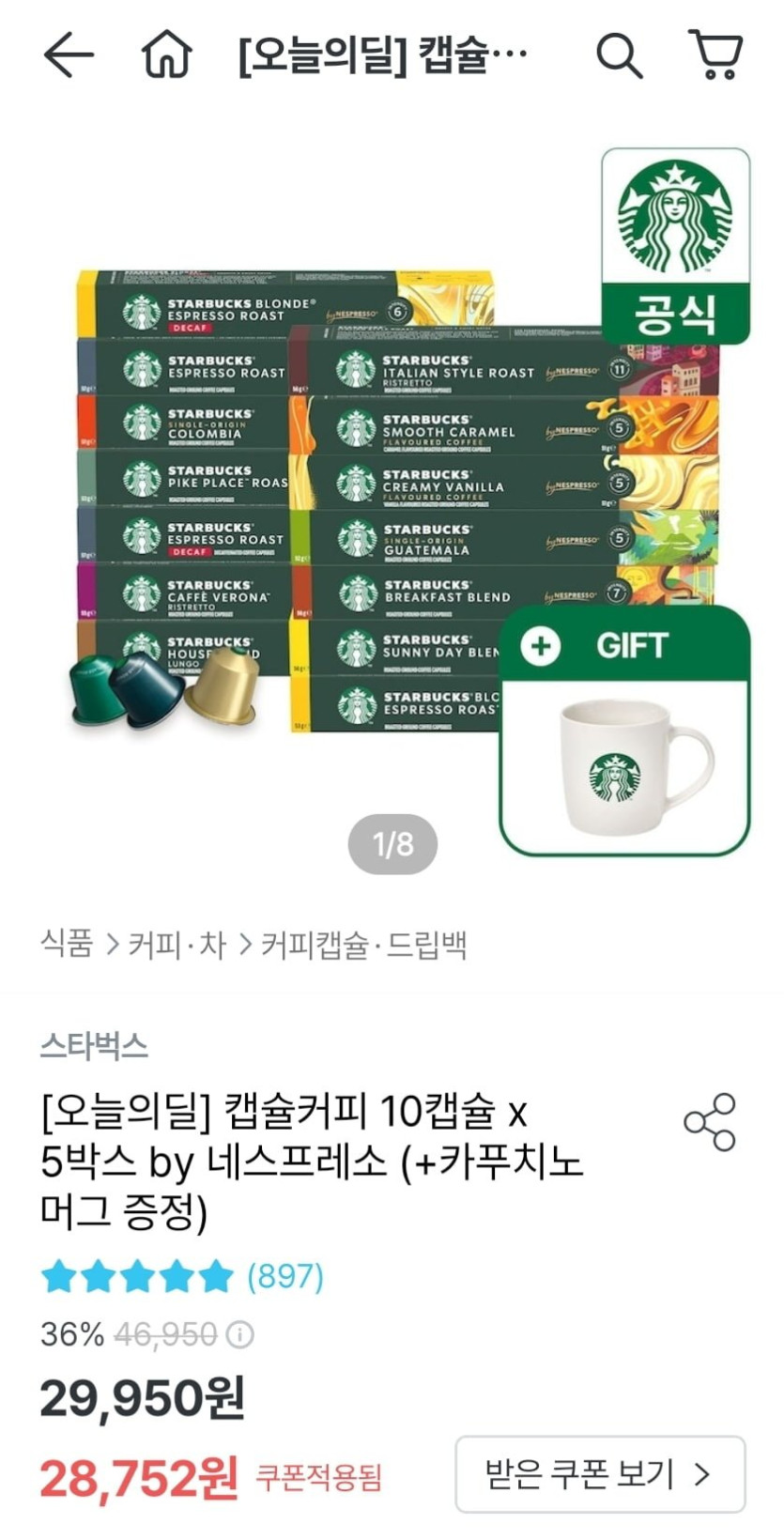Go back using the arrow icon
This screenshot has width=784, height=1539.
(69, 55)
